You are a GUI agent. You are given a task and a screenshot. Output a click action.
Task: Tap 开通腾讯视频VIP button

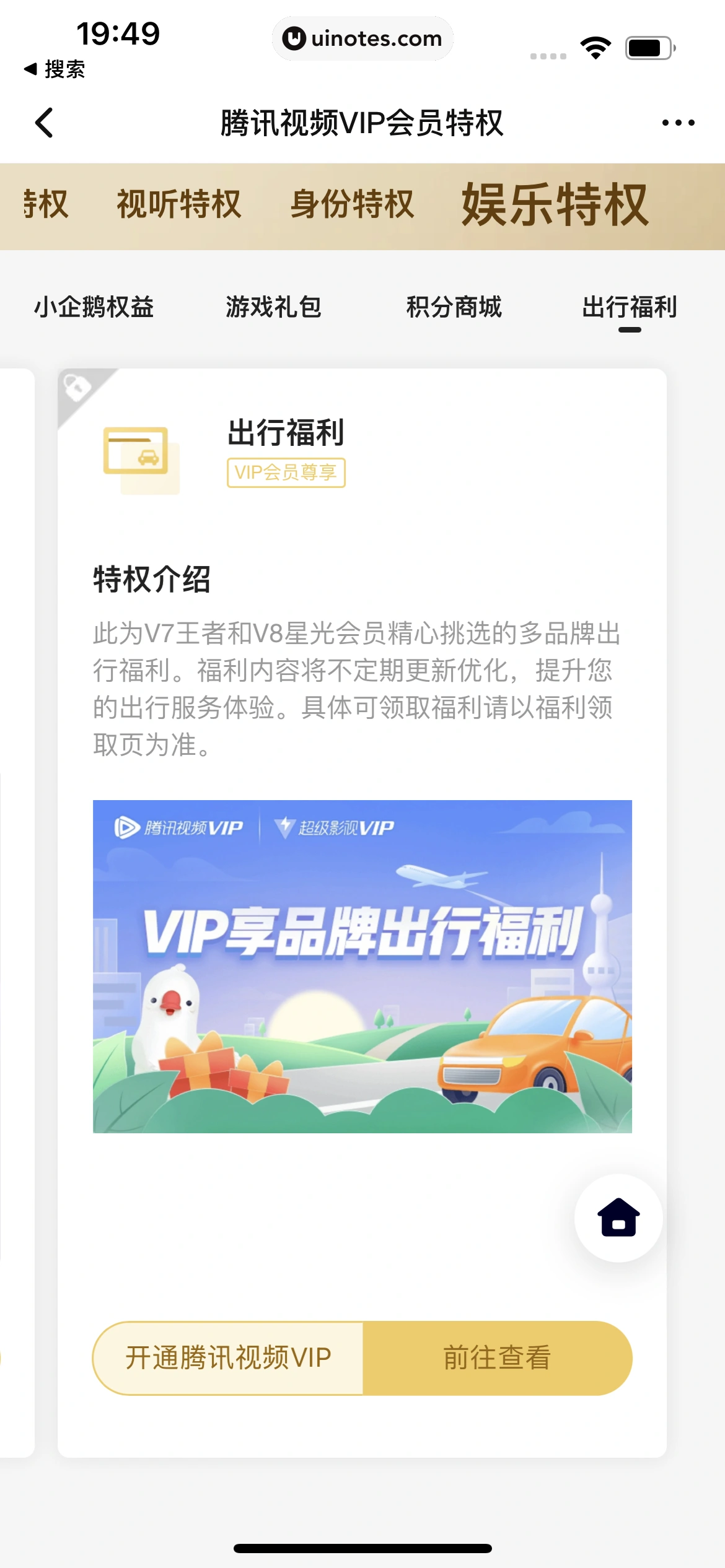click(228, 1357)
